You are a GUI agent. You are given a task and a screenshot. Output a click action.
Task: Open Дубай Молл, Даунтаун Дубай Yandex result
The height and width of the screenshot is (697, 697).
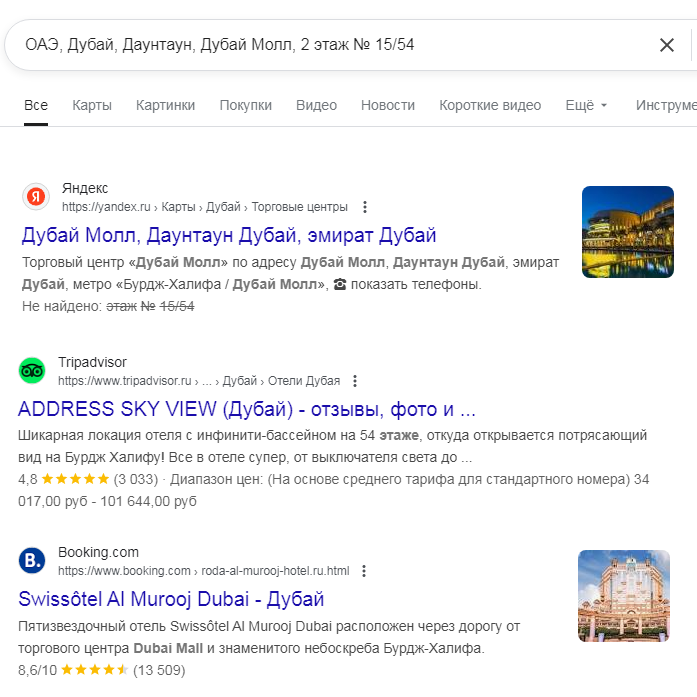[229, 236]
